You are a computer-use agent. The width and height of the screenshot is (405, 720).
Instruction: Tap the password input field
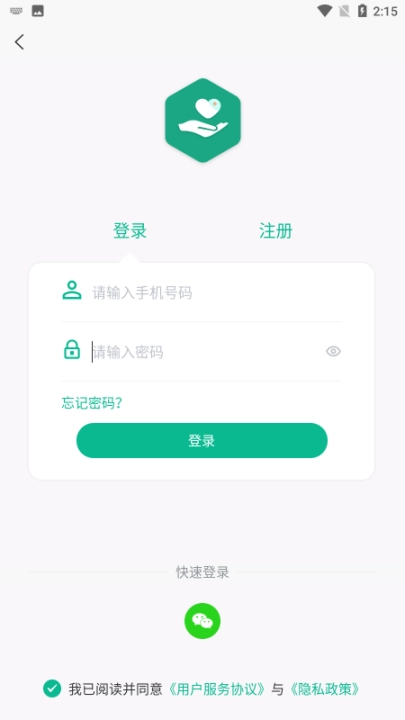(207, 352)
